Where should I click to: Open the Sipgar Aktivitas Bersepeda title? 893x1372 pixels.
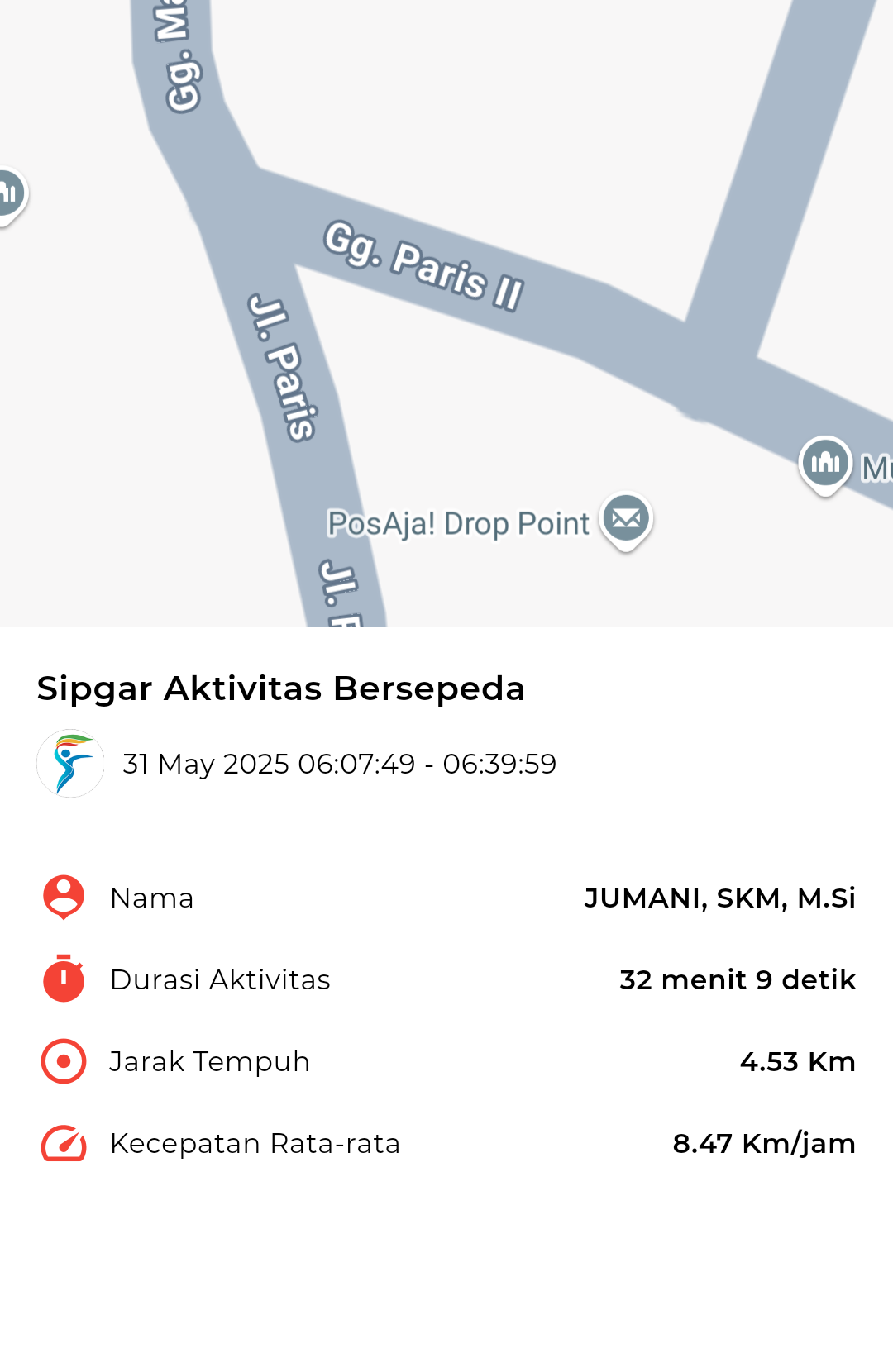(280, 688)
